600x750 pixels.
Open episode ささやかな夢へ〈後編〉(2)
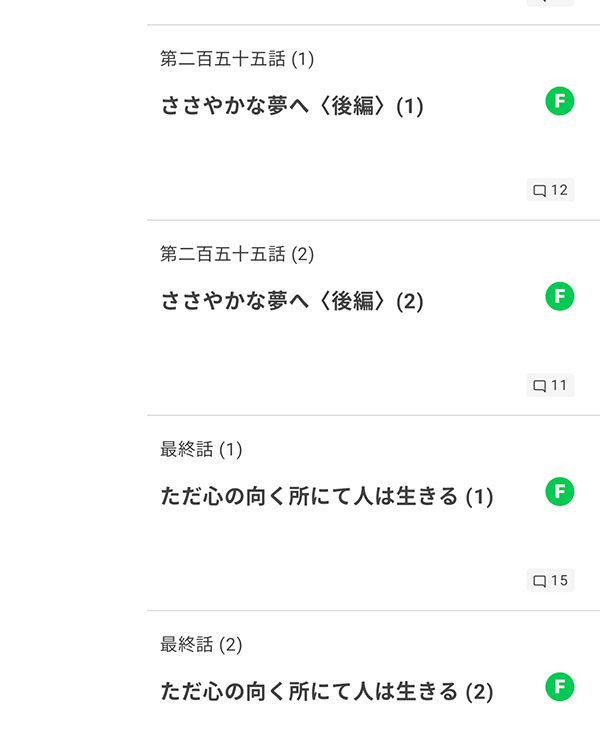(292, 302)
